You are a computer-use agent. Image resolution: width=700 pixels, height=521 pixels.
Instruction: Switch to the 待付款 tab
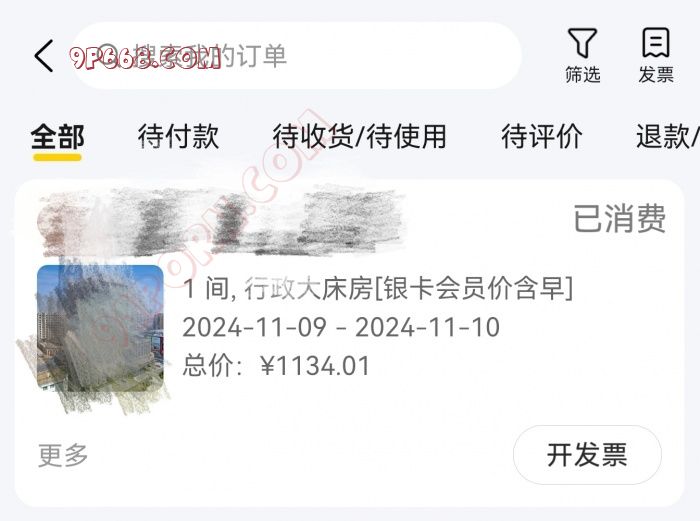(x=178, y=137)
